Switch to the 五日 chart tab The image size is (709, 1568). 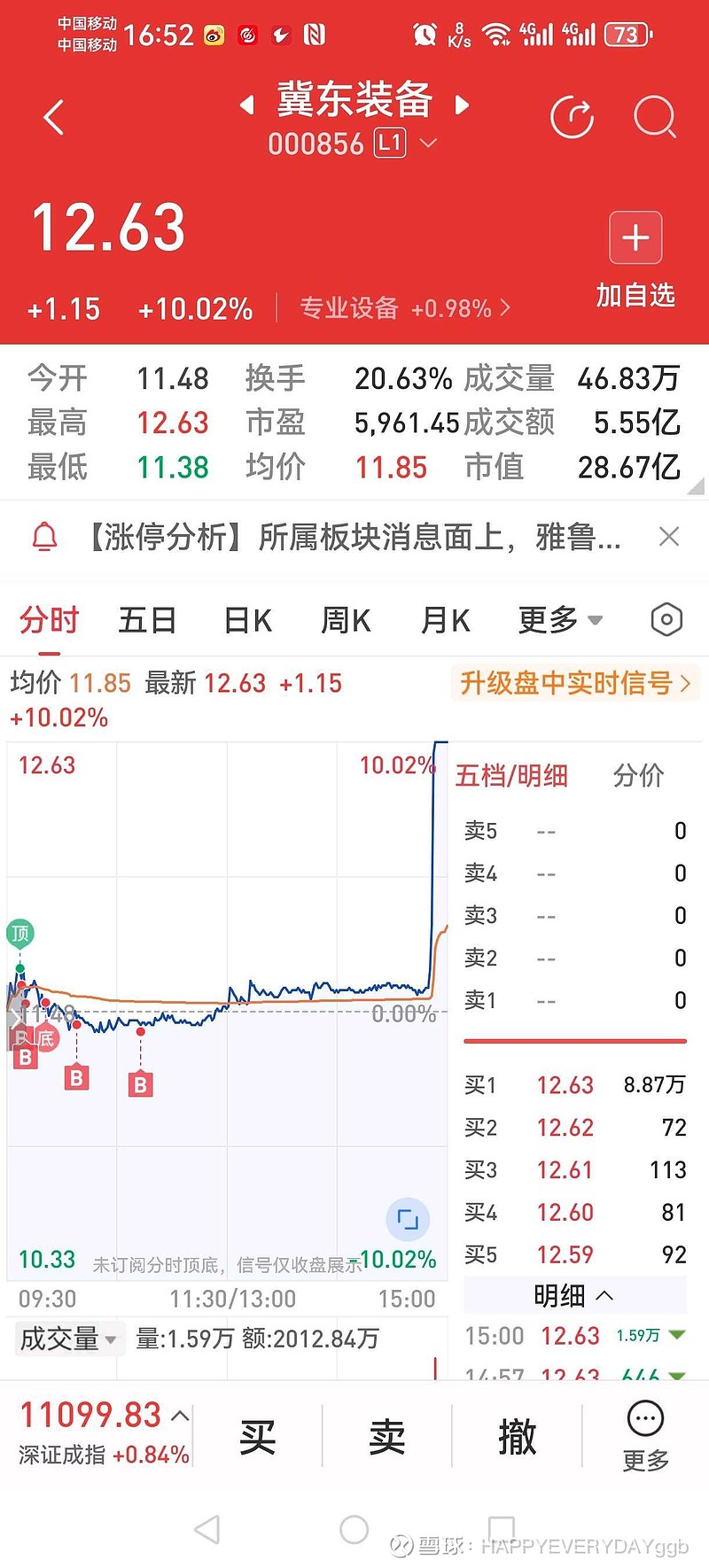(x=147, y=620)
